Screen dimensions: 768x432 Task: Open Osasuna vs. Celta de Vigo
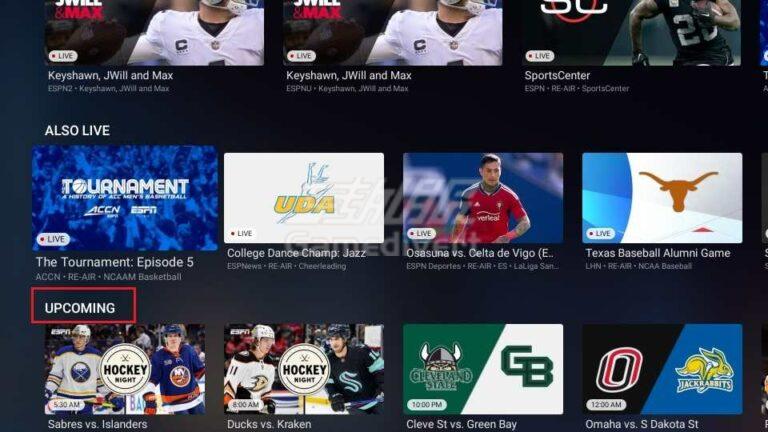[482, 198]
